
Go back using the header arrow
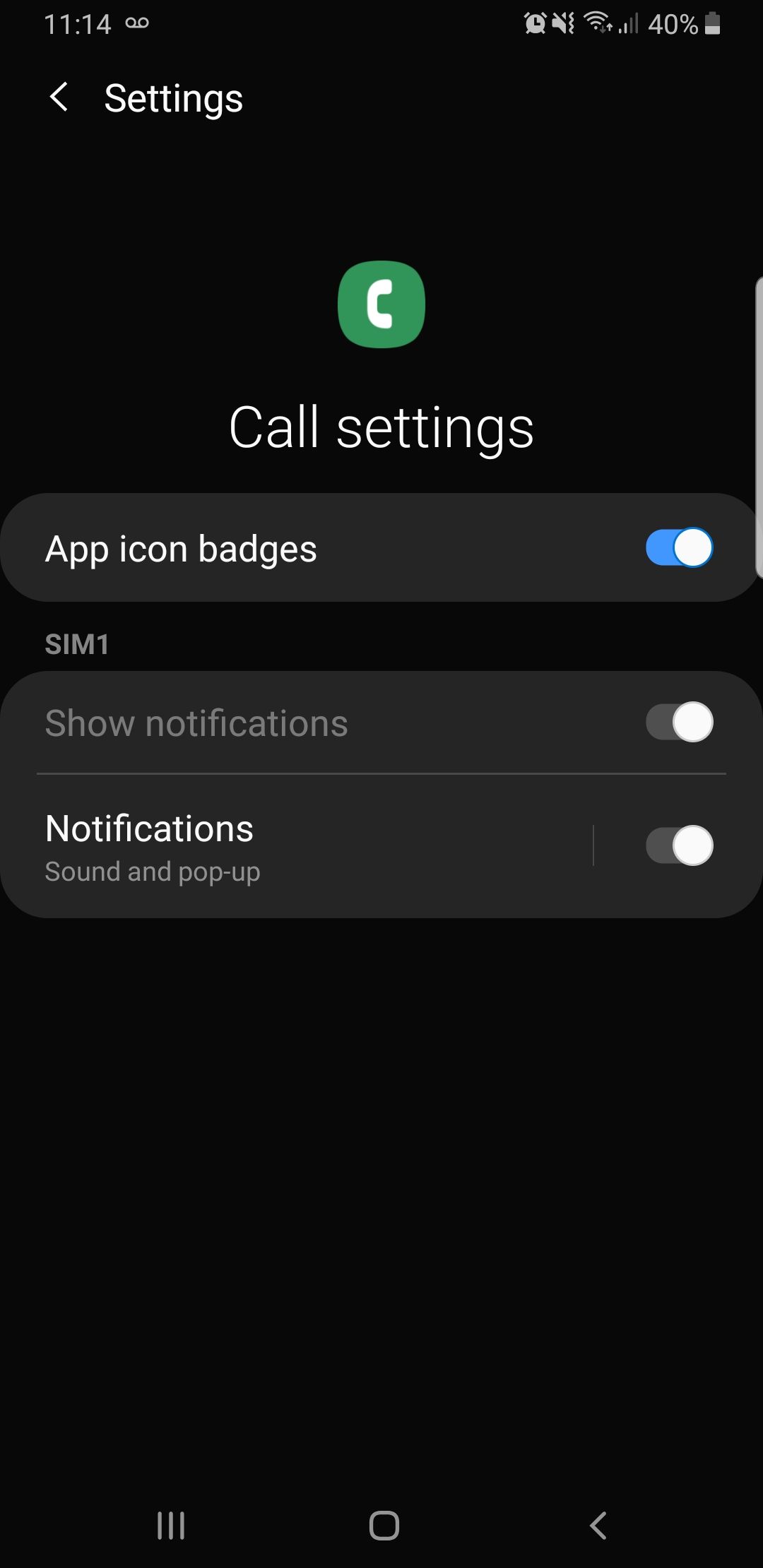click(x=60, y=97)
